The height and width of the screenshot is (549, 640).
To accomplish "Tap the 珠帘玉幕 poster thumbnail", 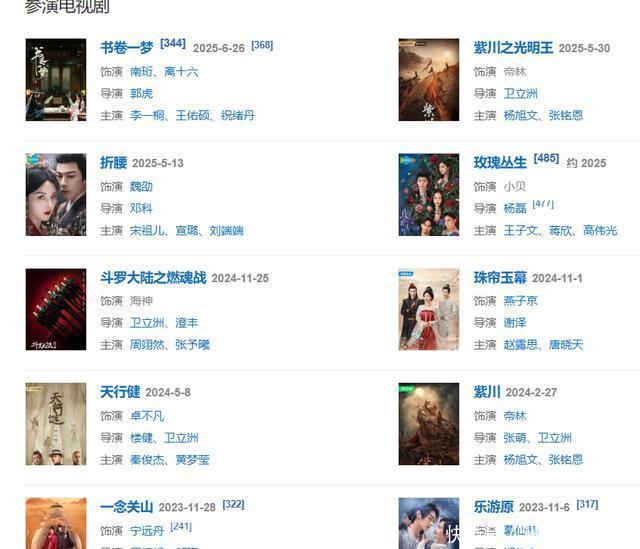I will (x=428, y=309).
